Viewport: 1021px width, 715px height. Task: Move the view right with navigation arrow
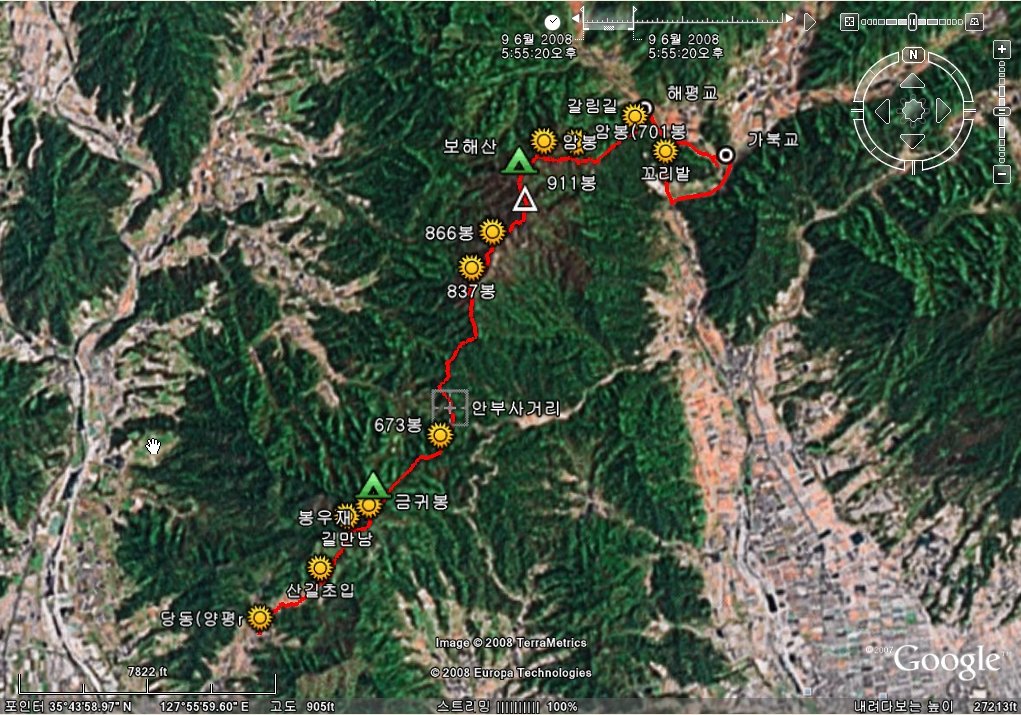[941, 110]
